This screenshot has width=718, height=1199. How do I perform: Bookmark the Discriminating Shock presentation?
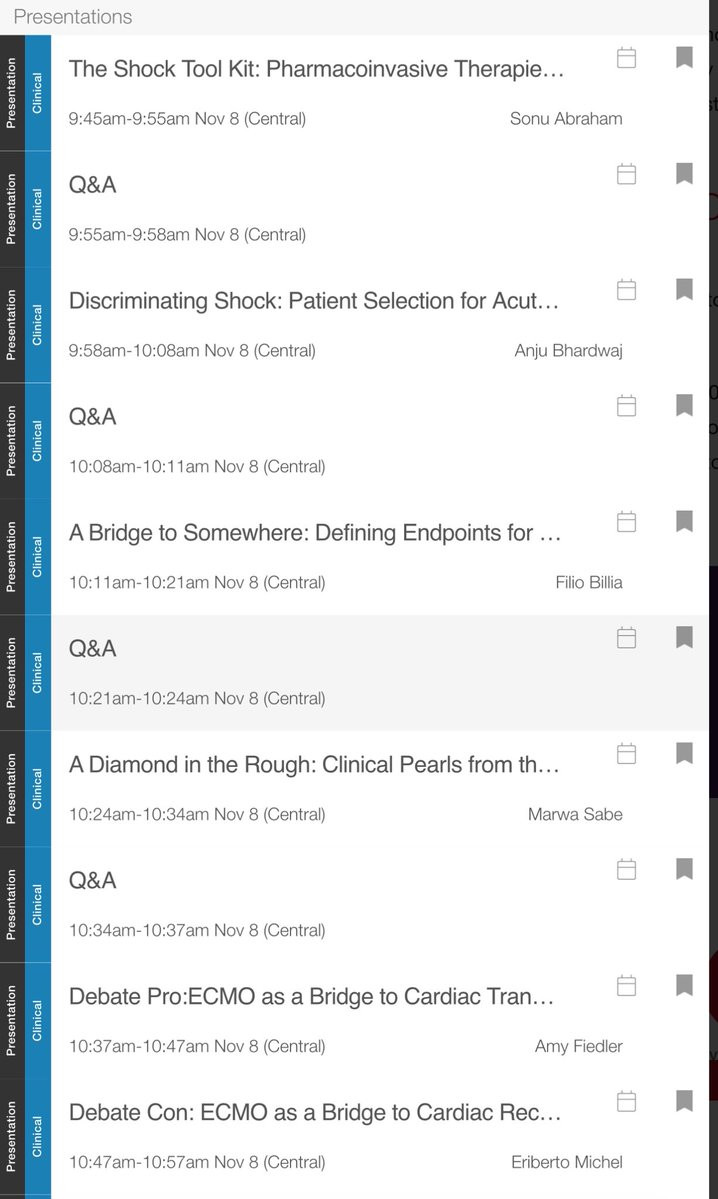tap(684, 290)
